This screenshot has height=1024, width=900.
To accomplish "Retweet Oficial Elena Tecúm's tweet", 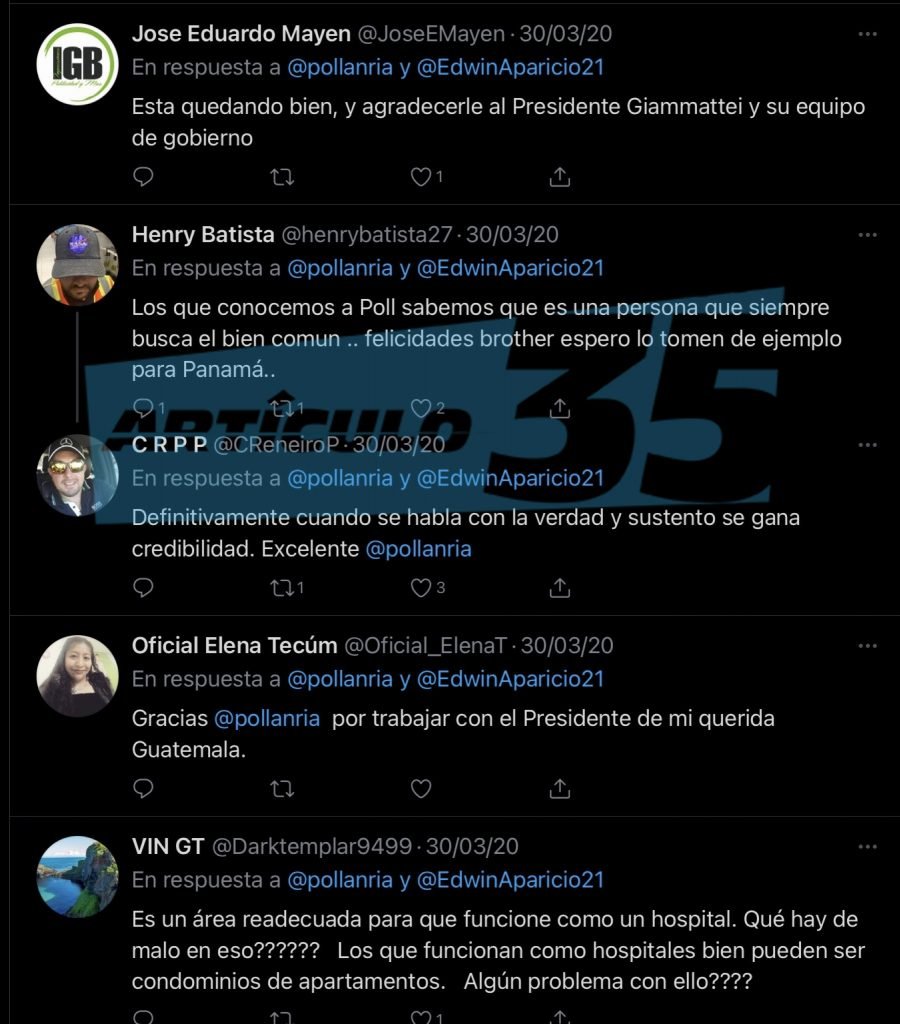I will [282, 789].
